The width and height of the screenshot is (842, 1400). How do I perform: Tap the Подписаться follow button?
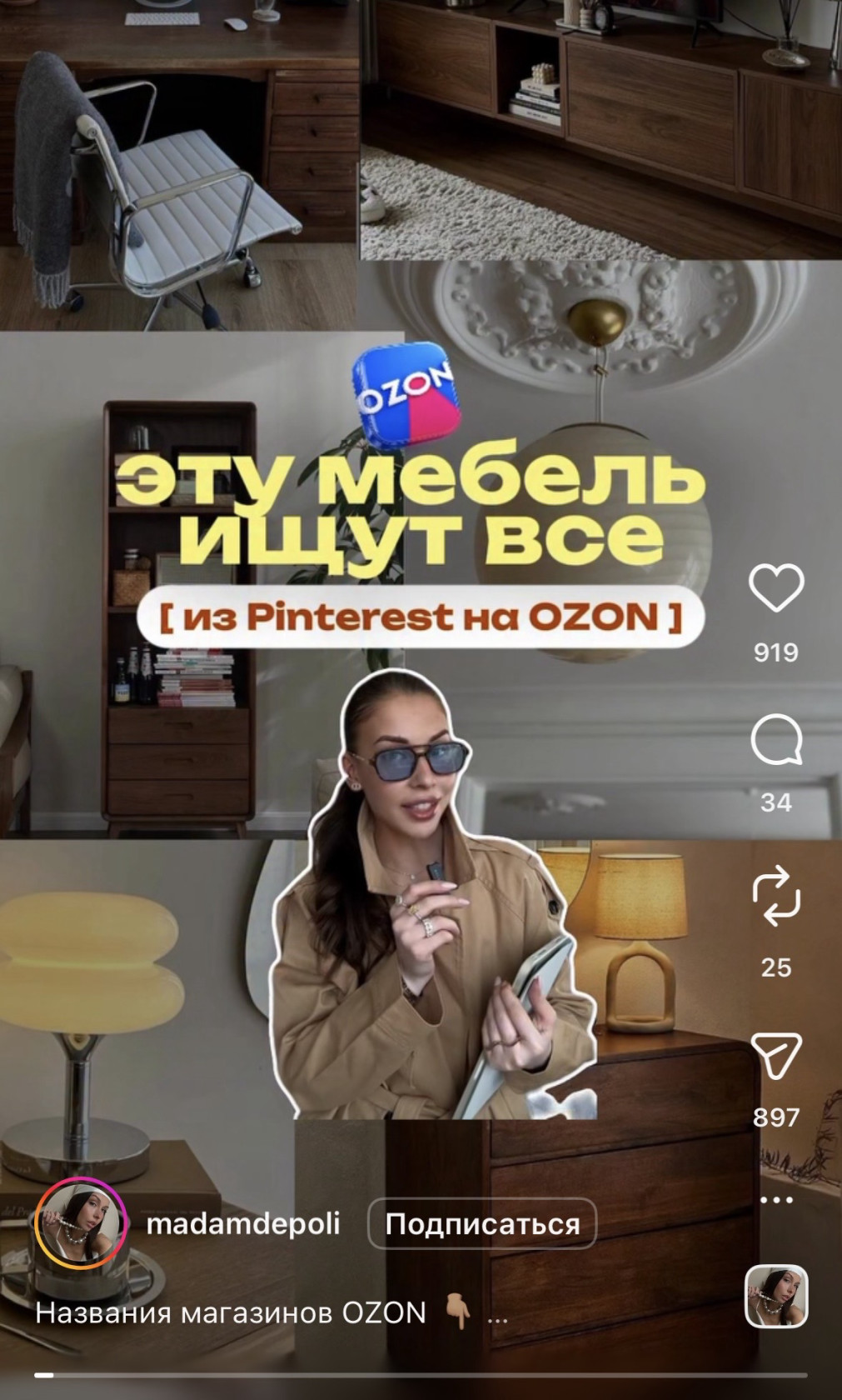click(x=482, y=1223)
